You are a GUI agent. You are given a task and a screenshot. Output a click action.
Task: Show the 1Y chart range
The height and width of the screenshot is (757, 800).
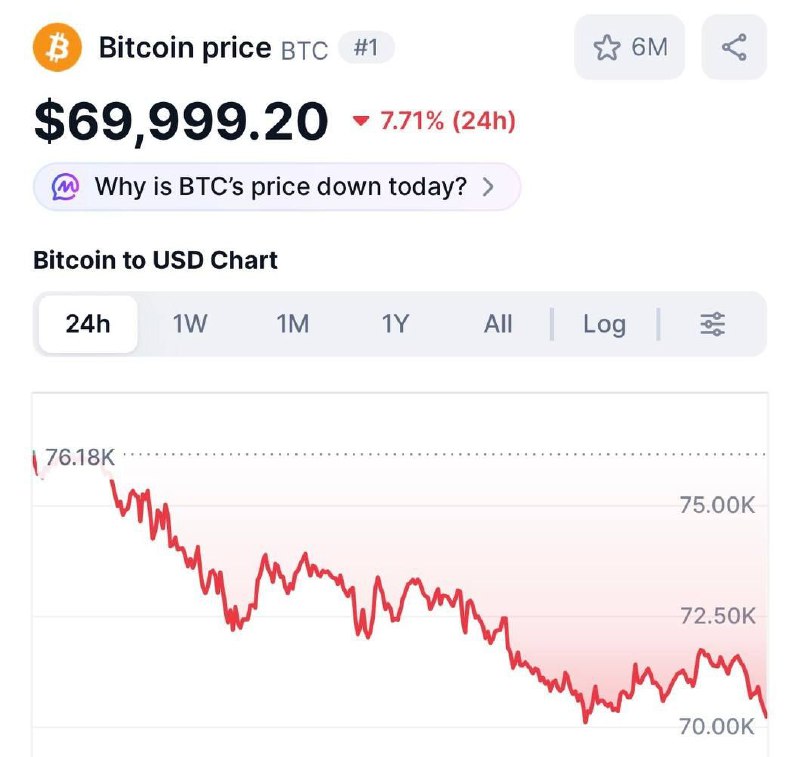395,324
